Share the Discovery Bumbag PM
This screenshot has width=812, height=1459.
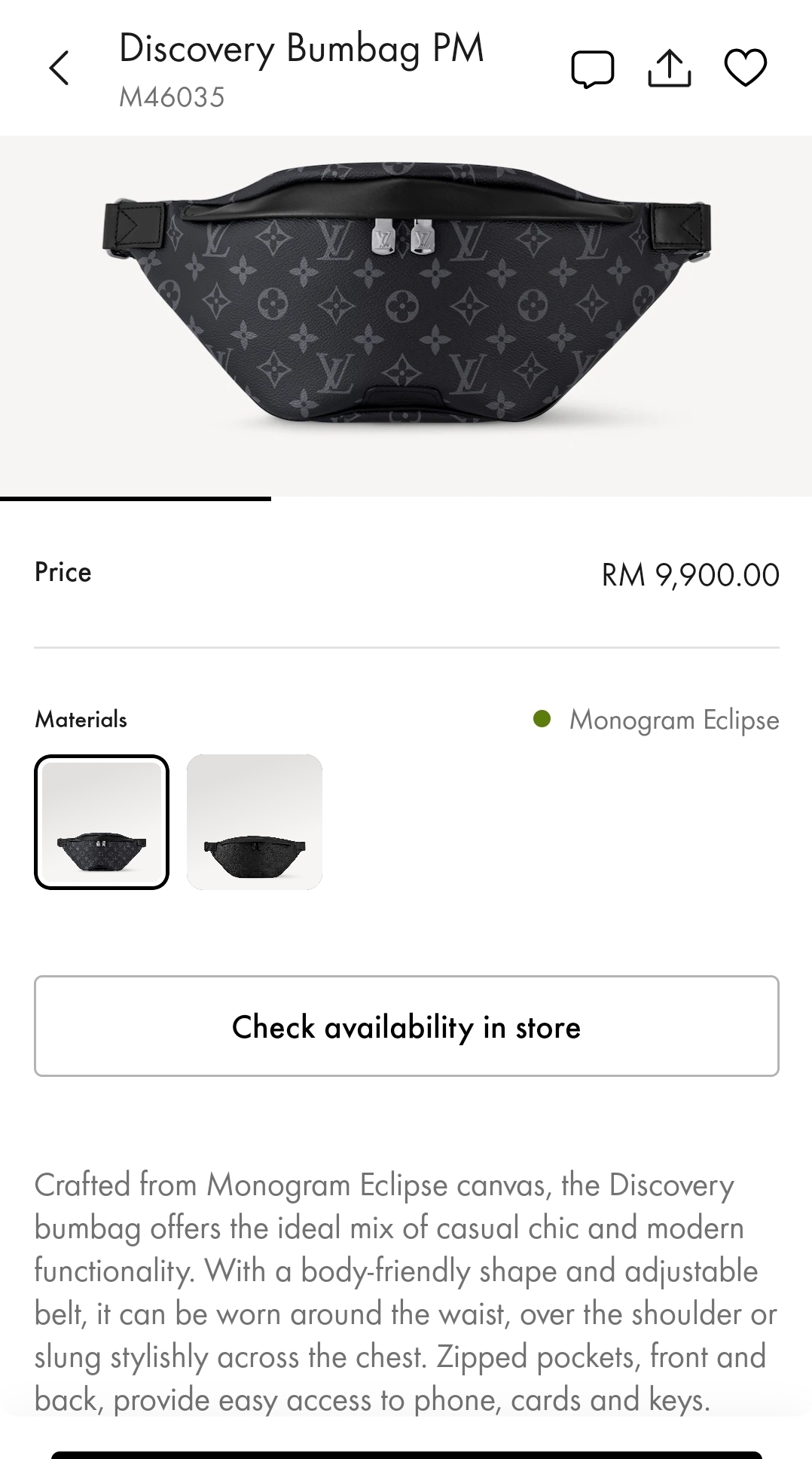(669, 69)
